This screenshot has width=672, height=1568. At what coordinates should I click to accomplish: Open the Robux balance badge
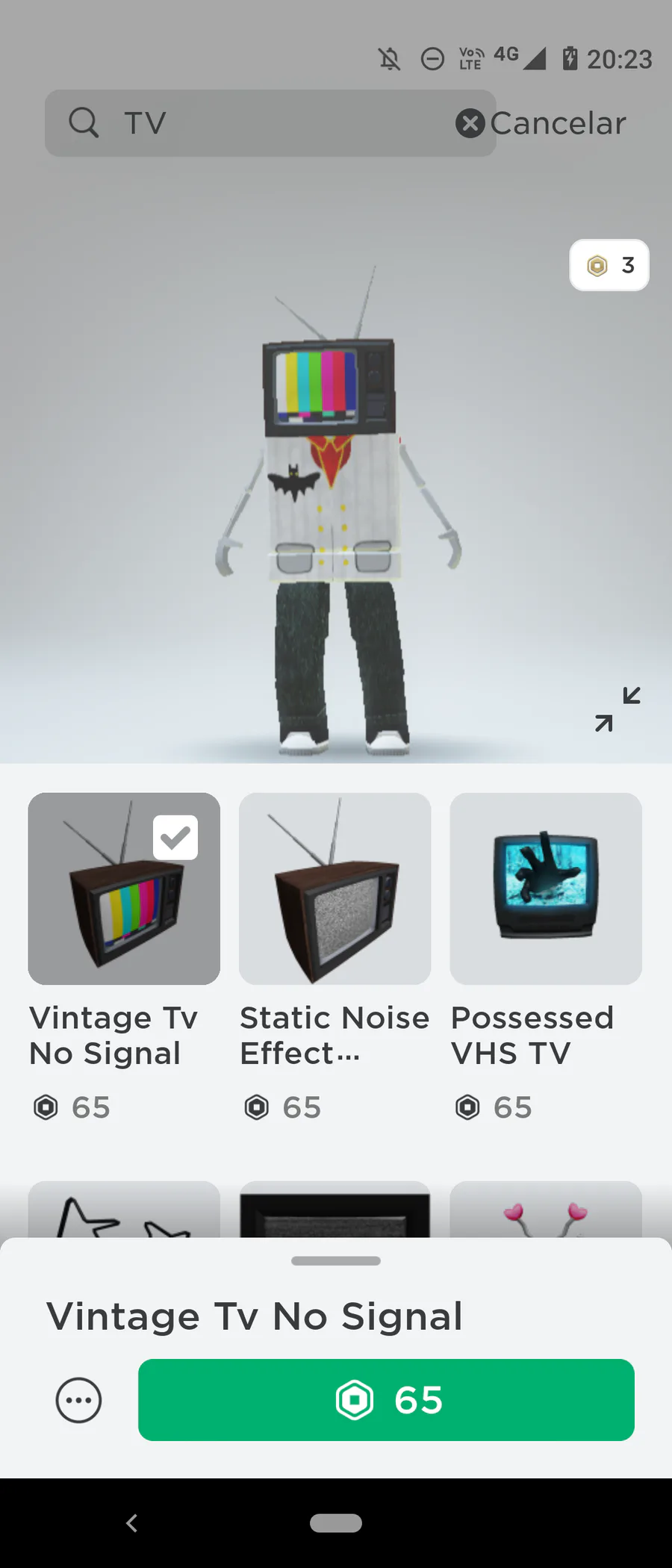click(609, 265)
